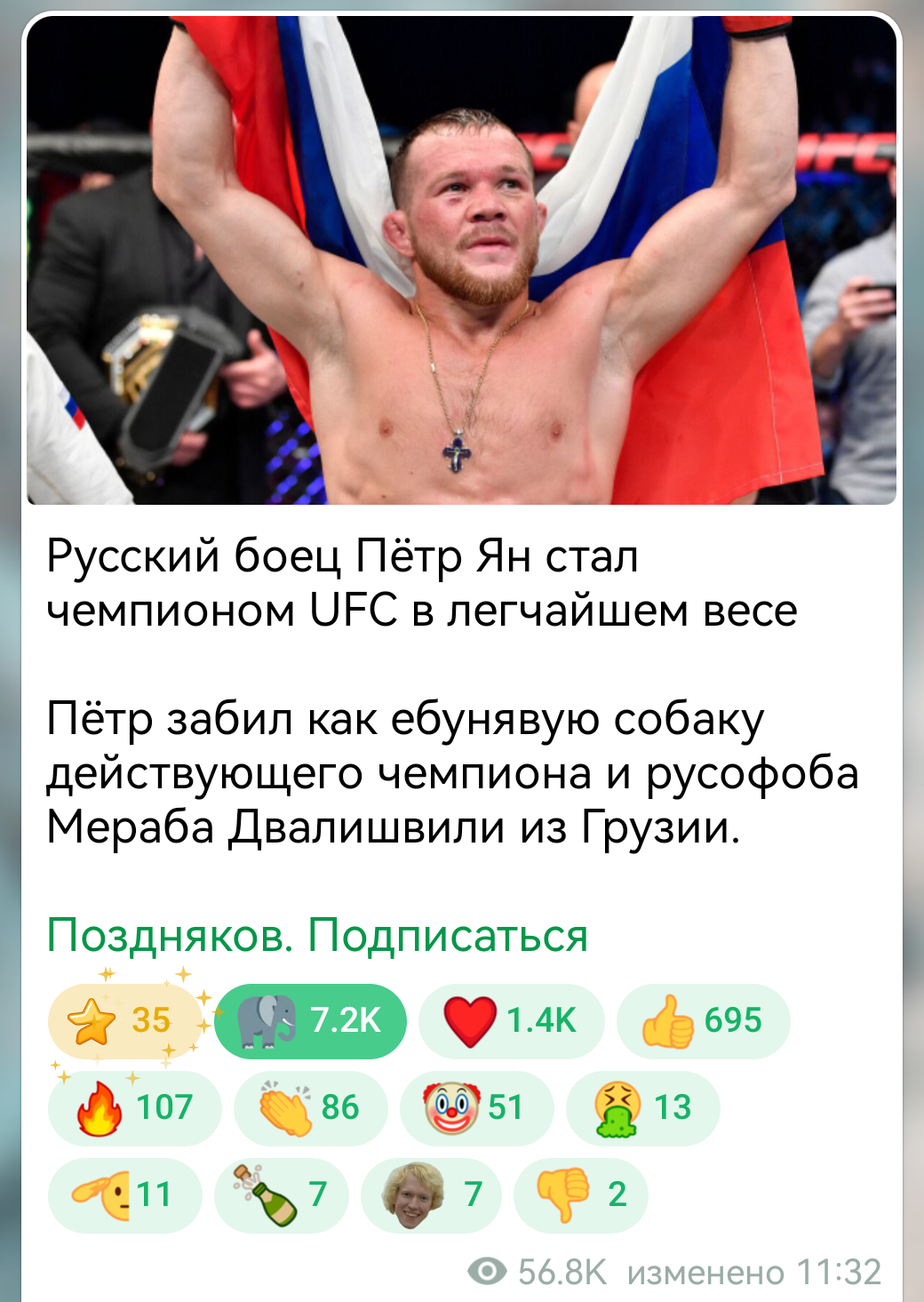This screenshot has height=1302, width=924.
Task: Add a star reaction showing 35
Action: [x=125, y=1021]
